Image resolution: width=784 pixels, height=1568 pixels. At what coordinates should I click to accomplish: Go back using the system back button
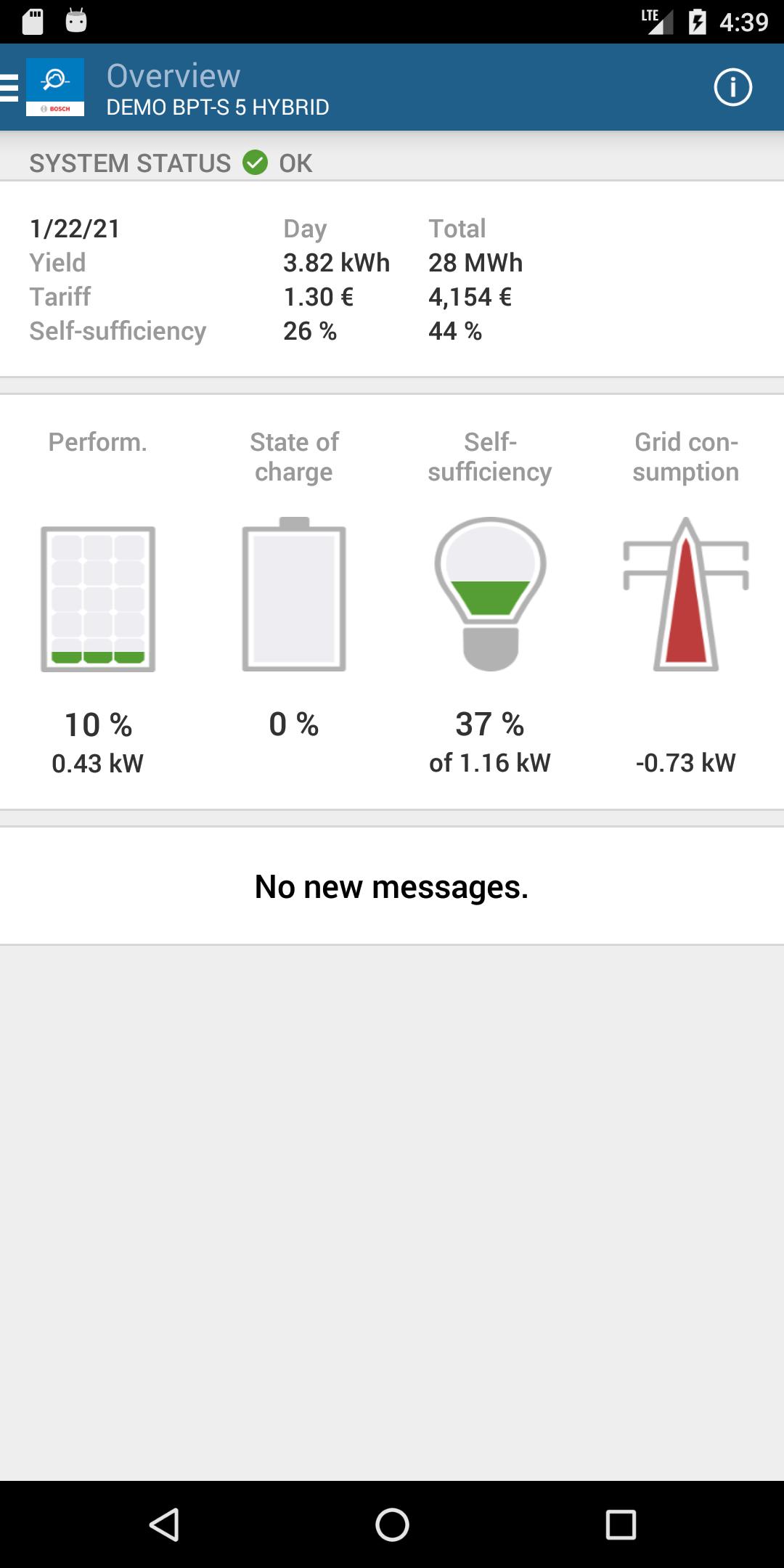[x=164, y=1524]
